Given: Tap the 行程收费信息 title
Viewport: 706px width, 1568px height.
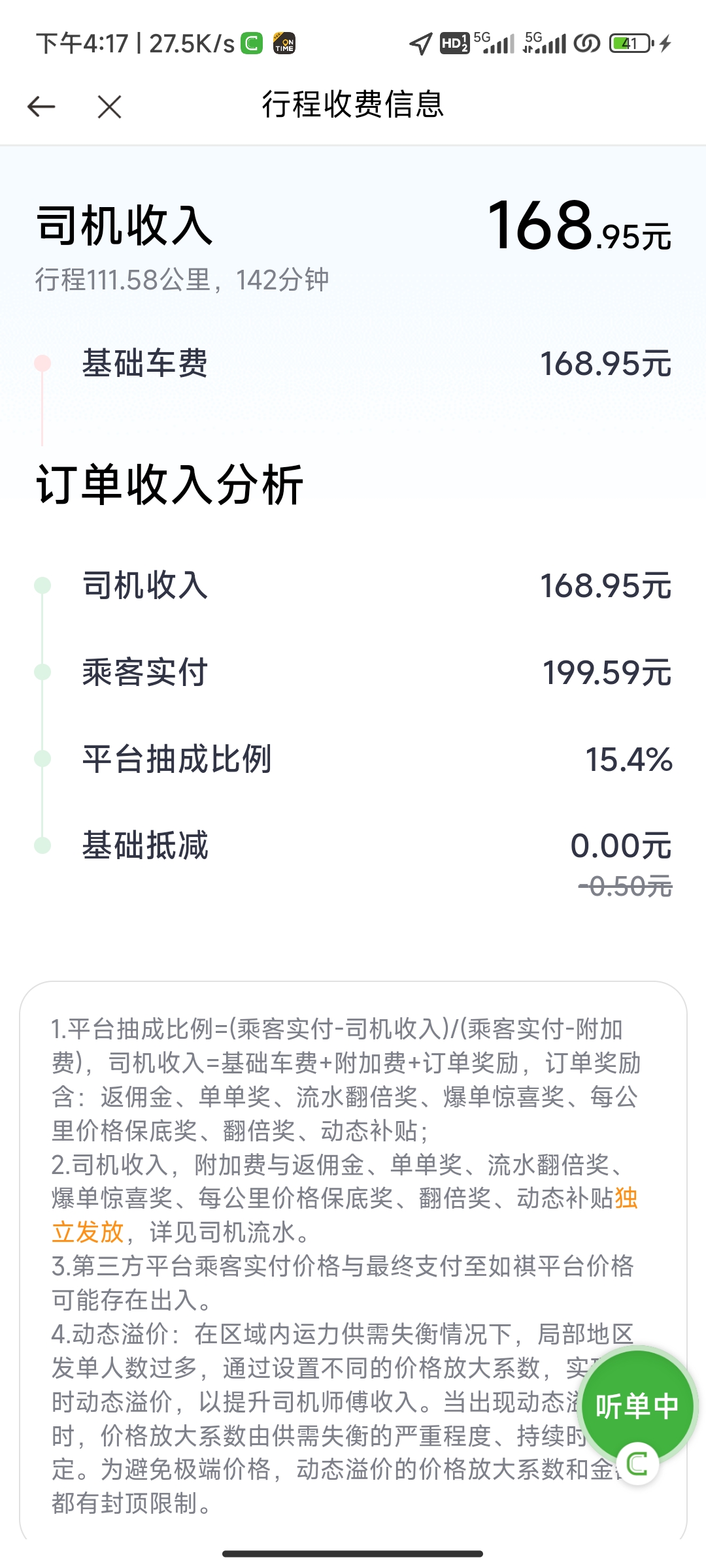Looking at the screenshot, I should (x=353, y=105).
